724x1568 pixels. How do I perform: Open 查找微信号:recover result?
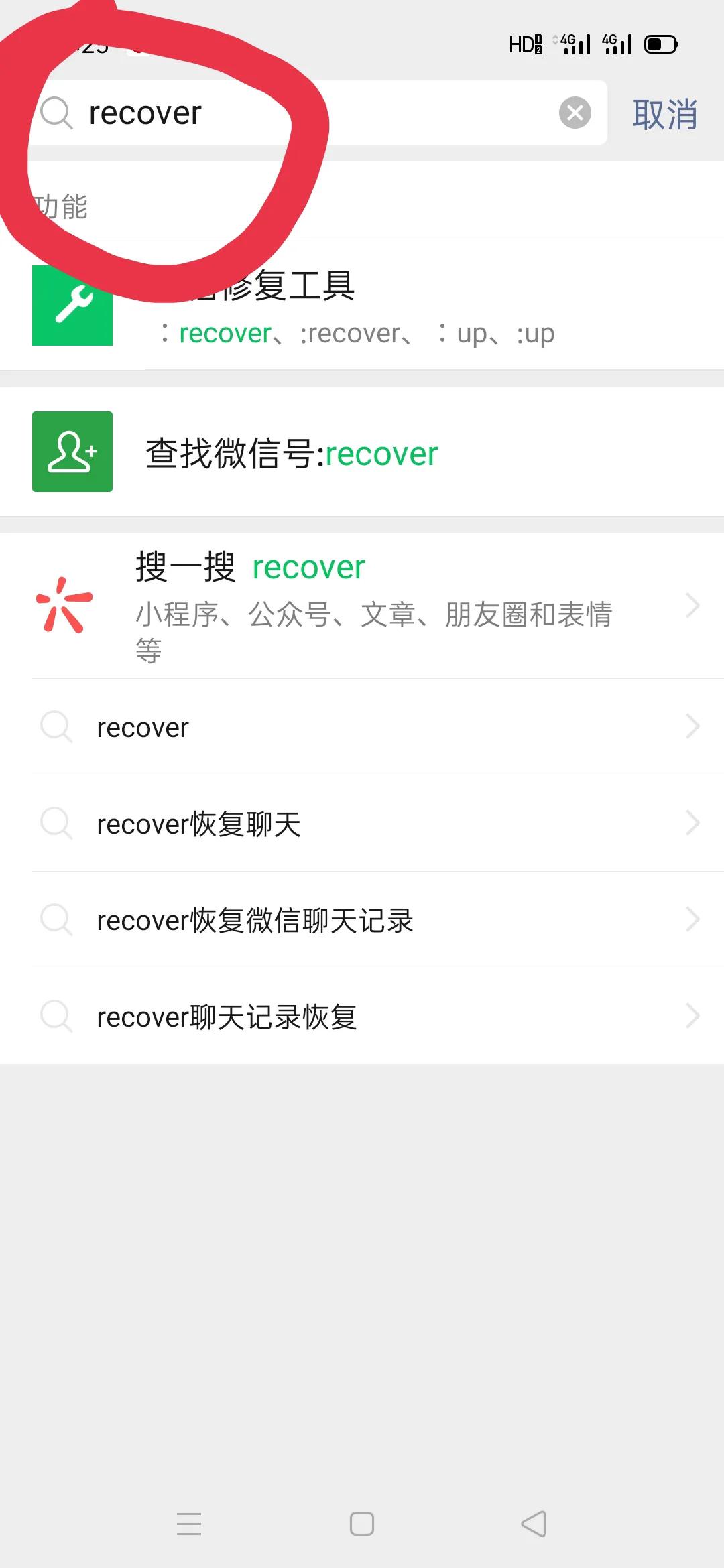pyautogui.click(x=292, y=452)
